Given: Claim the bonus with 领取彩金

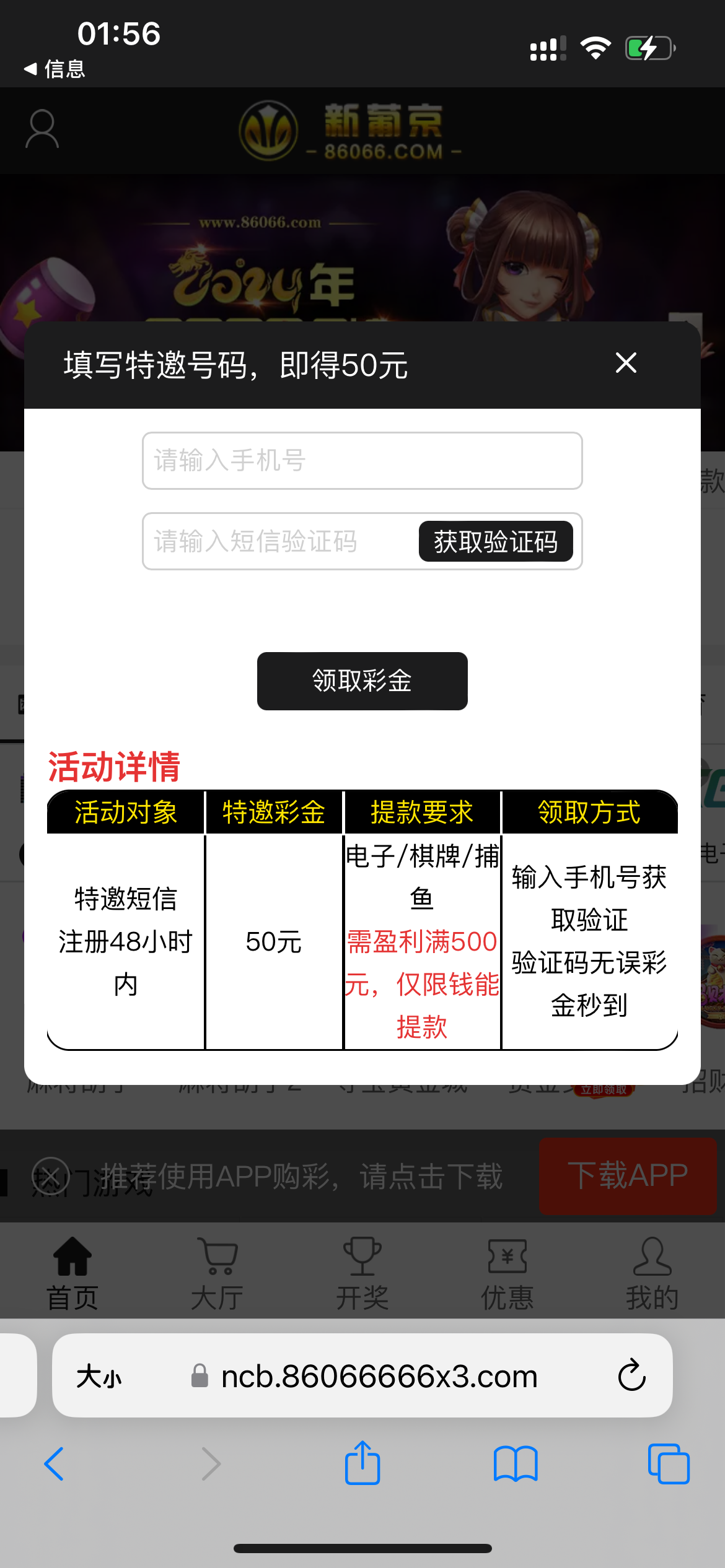Looking at the screenshot, I should tap(362, 681).
